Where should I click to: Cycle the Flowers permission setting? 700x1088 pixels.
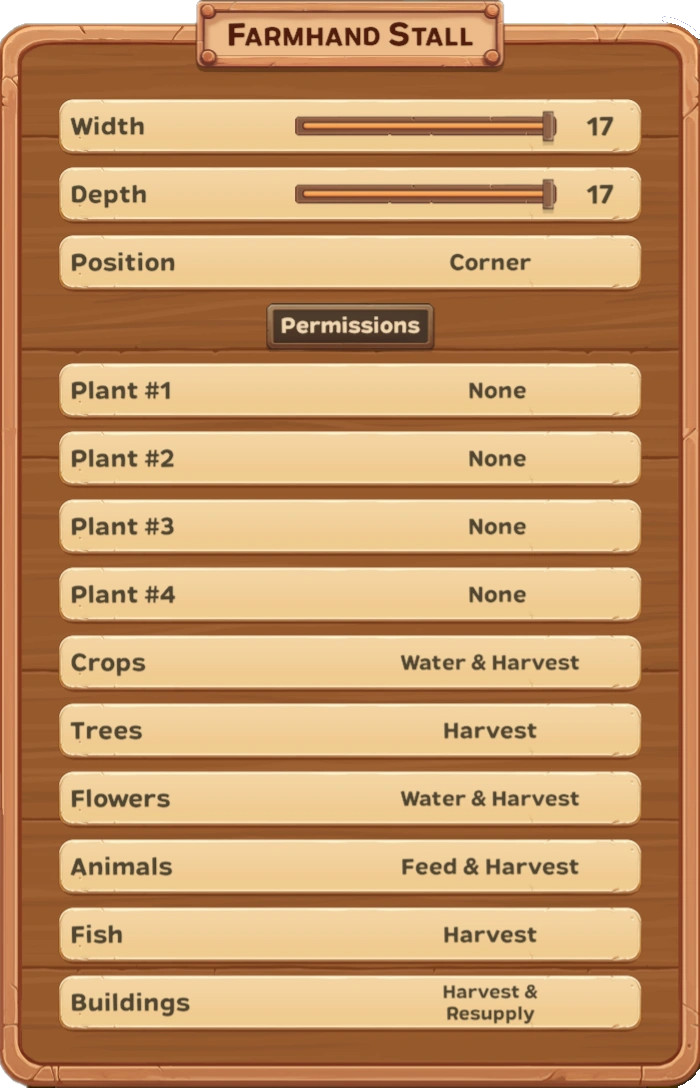coord(489,798)
